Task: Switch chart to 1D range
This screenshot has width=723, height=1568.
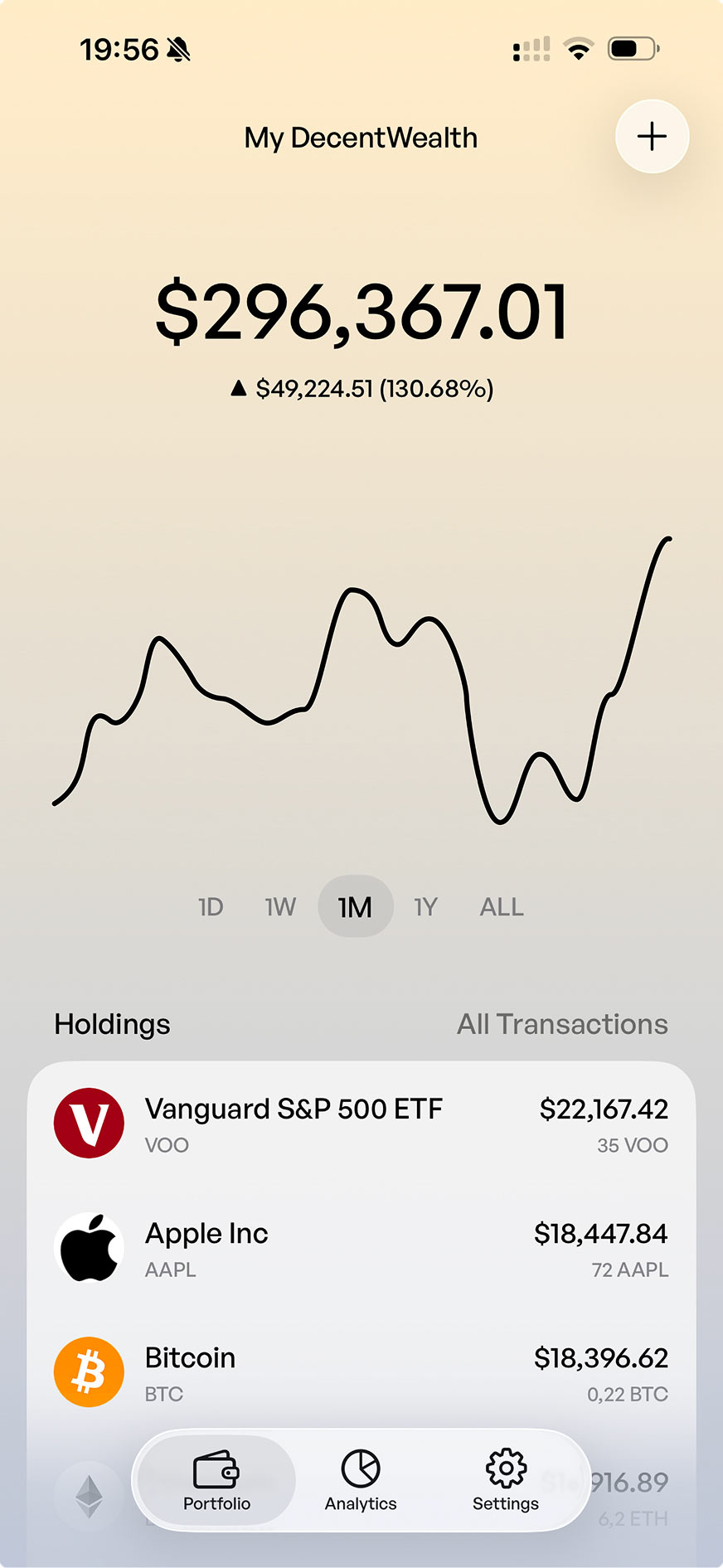Action: [211, 906]
